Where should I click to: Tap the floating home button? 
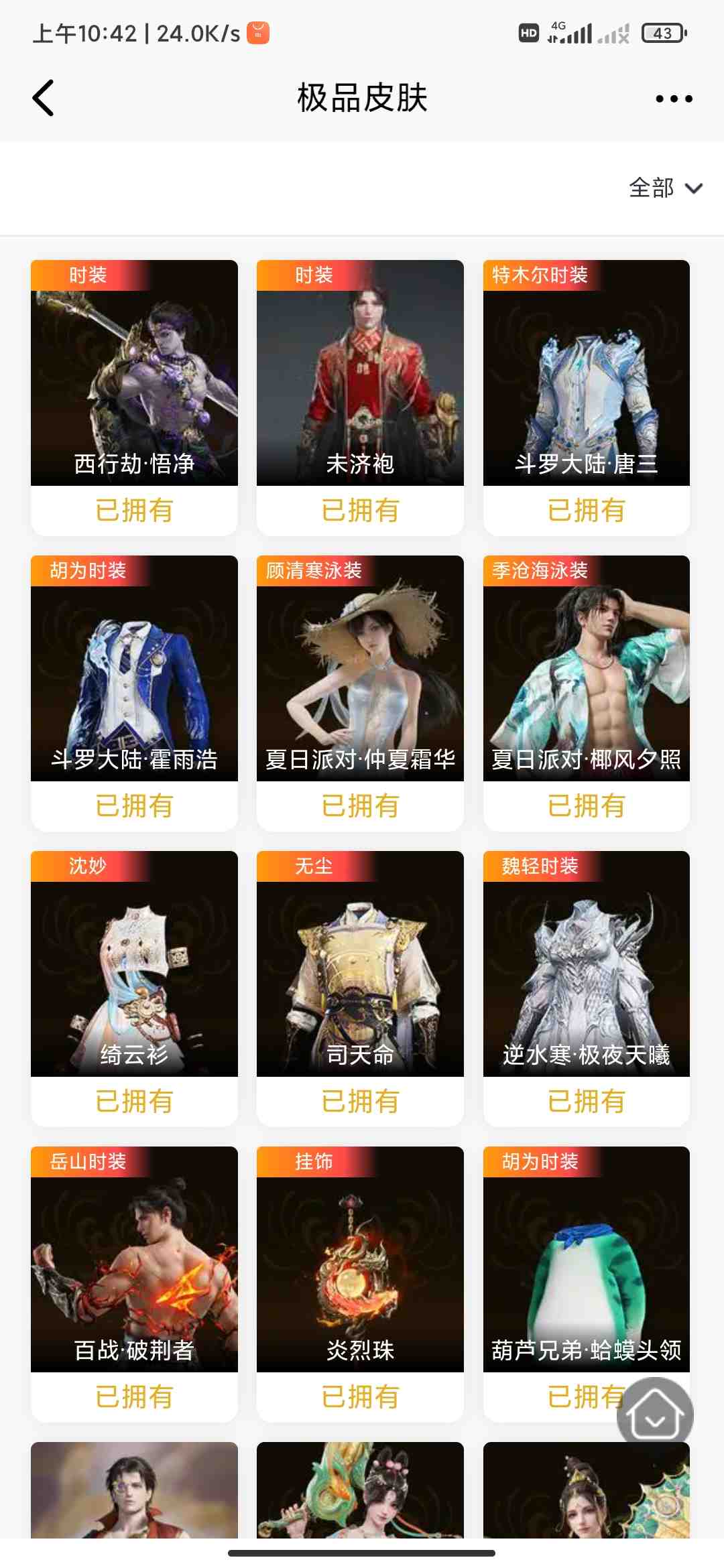(654, 1415)
